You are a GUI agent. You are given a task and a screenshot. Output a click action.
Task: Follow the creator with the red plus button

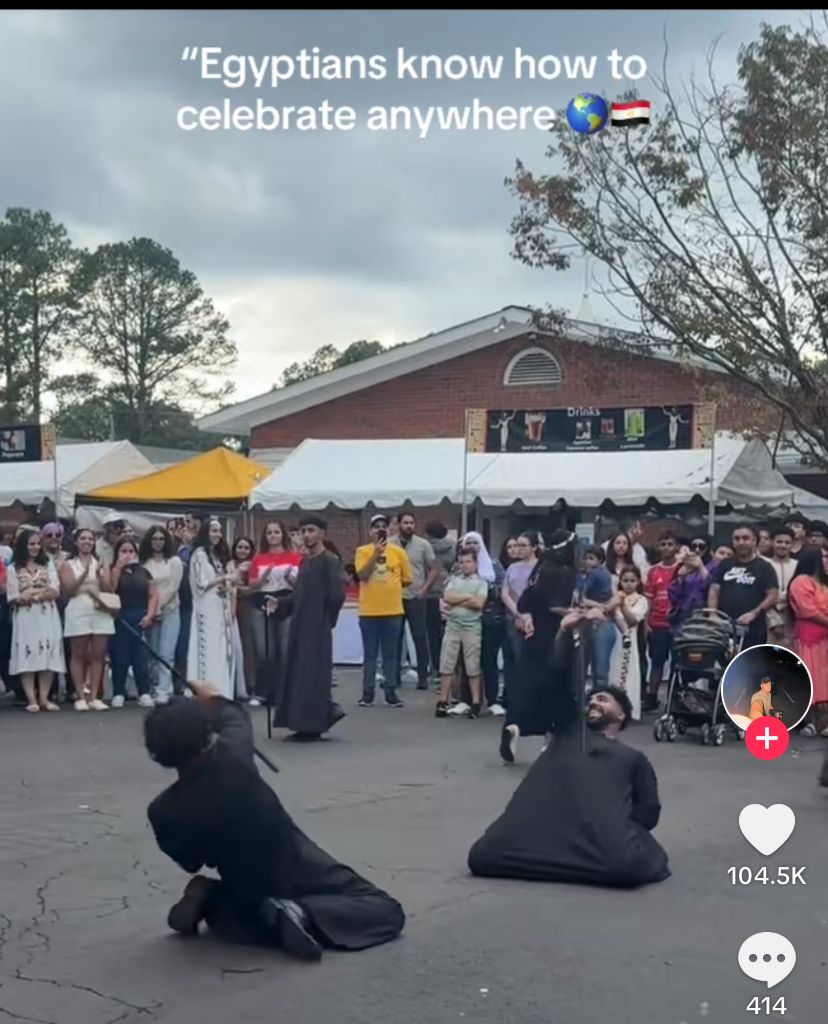click(766, 739)
